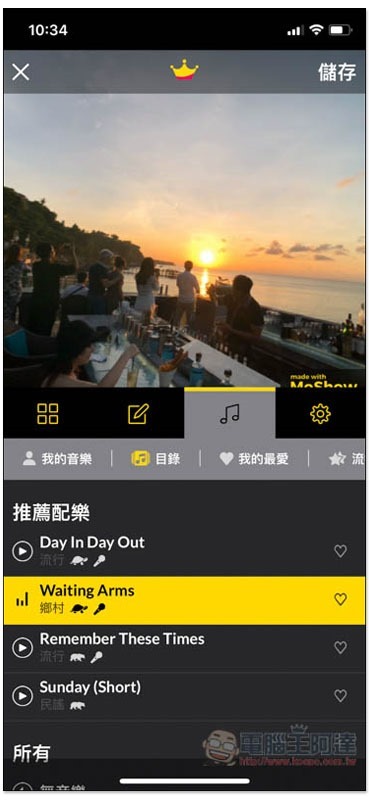Favorite Day In Day Out with the heart
Screen dimensions: 369x800
[340, 551]
